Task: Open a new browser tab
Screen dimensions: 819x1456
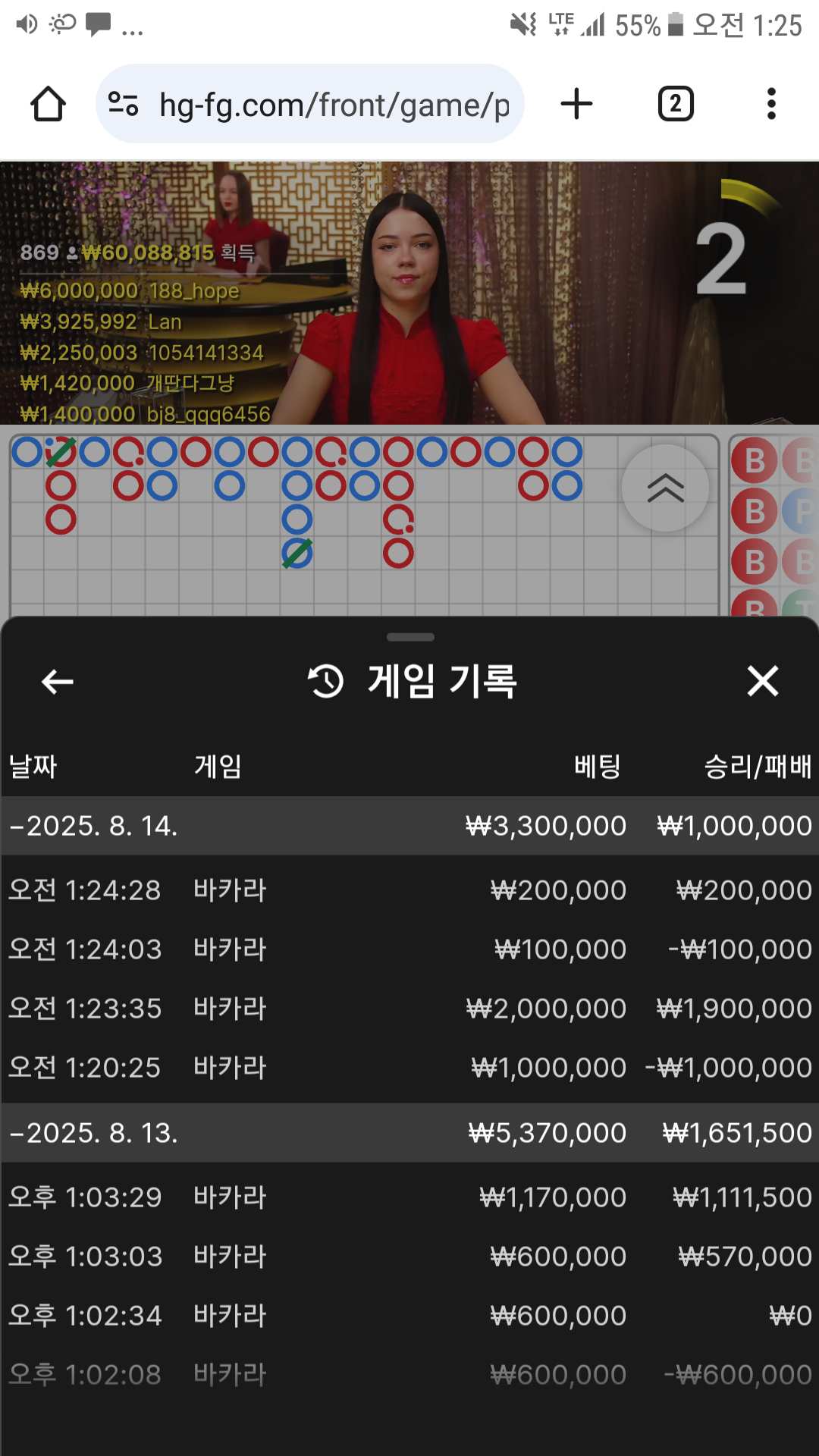Action: (x=576, y=104)
